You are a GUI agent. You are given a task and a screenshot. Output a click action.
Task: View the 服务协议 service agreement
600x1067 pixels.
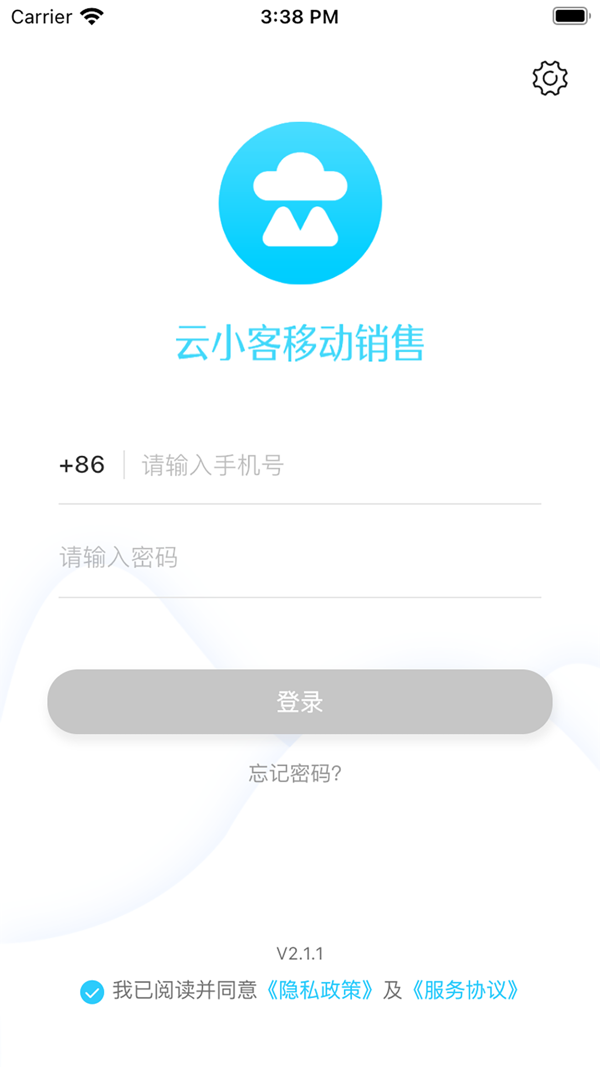465,990
